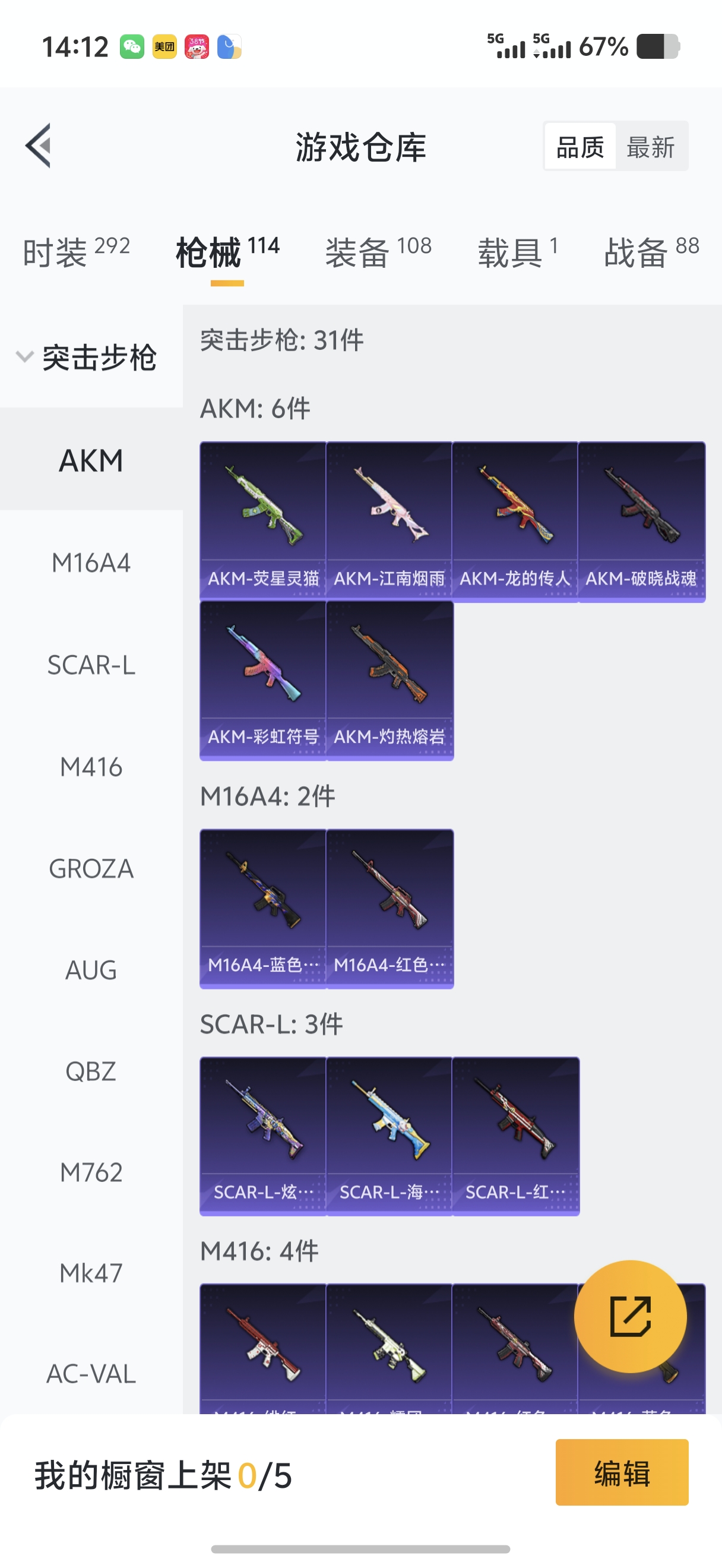Switch to the 装备 tab

coord(378,251)
